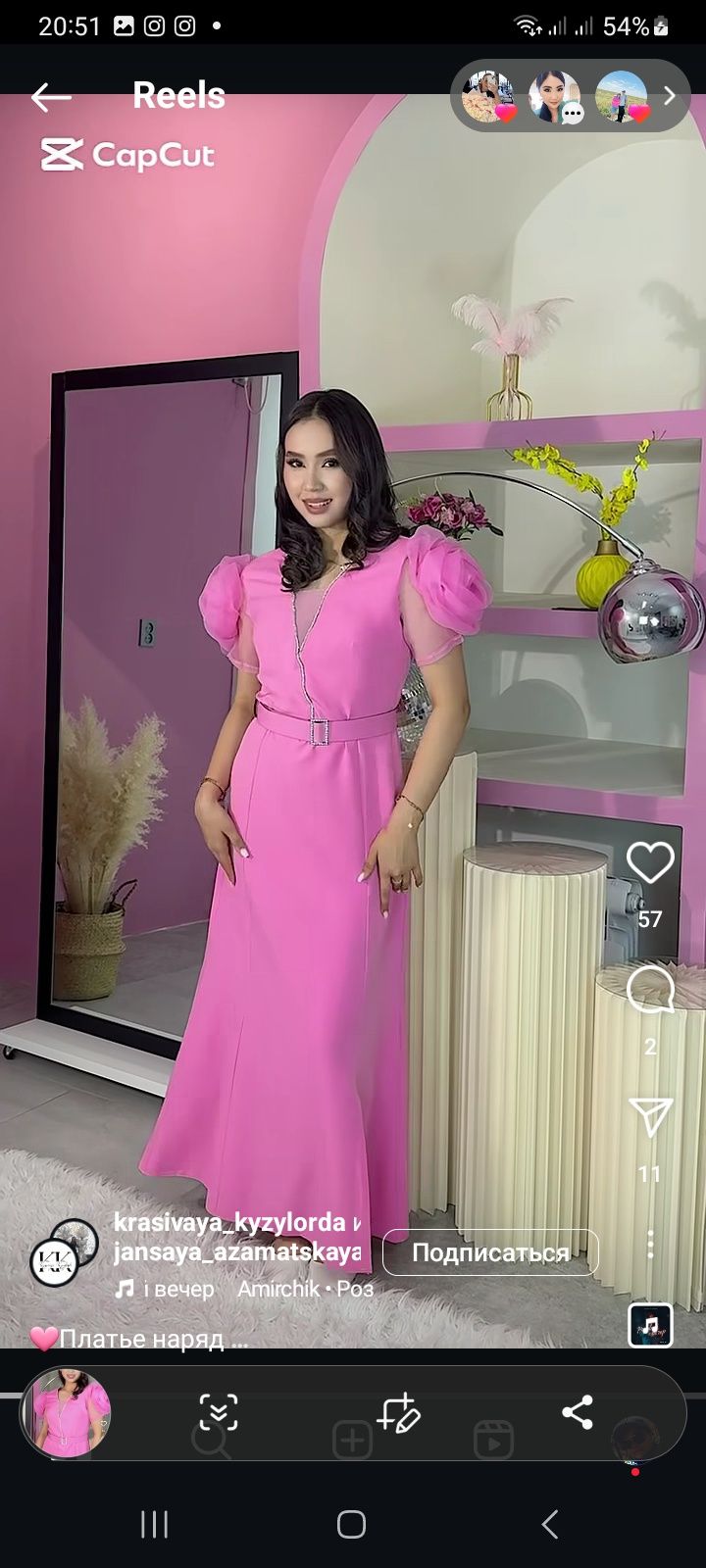Open the screenshot preview thumbnail
Screen dimensions: 706x1568
[67, 1413]
